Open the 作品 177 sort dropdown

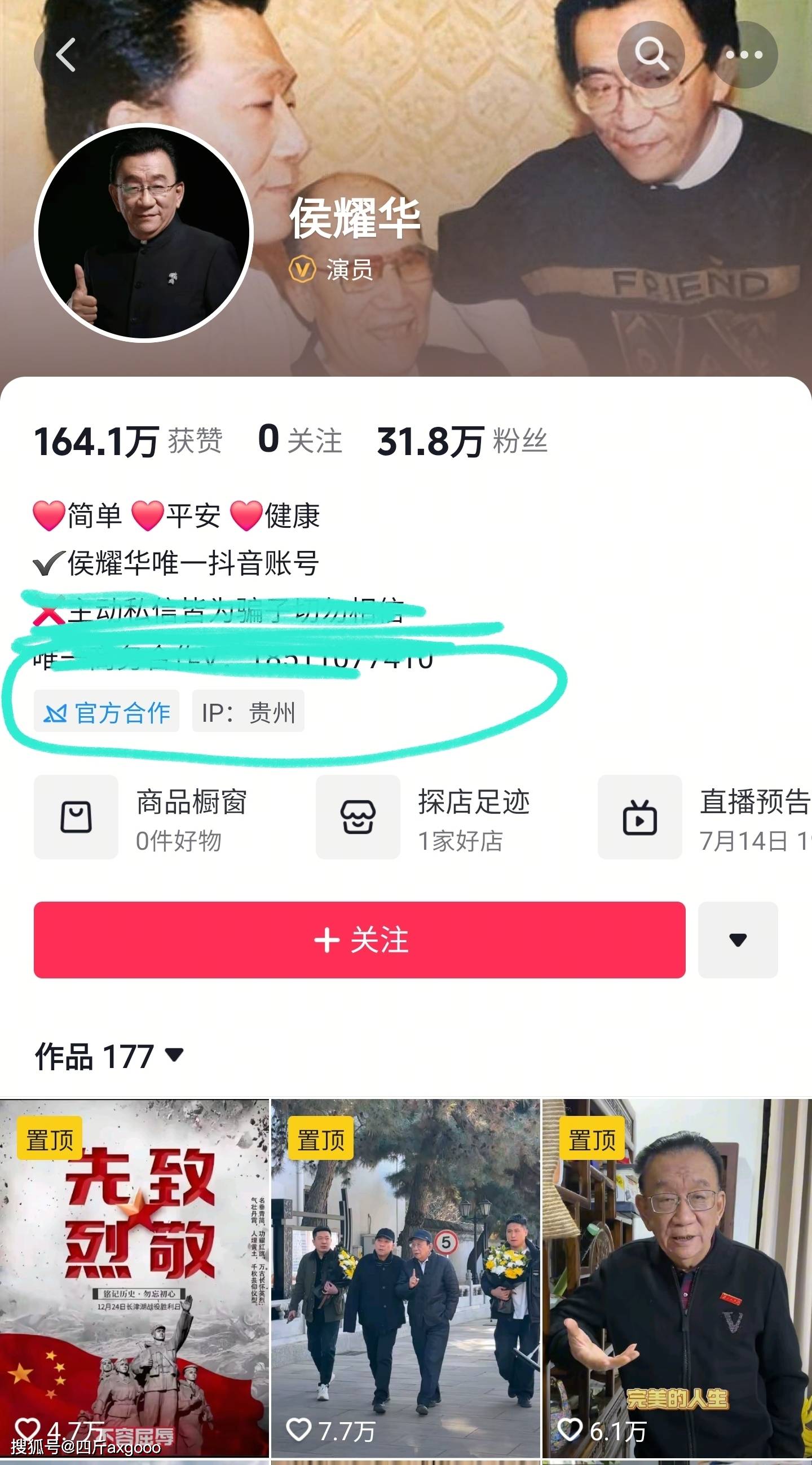109,1057
